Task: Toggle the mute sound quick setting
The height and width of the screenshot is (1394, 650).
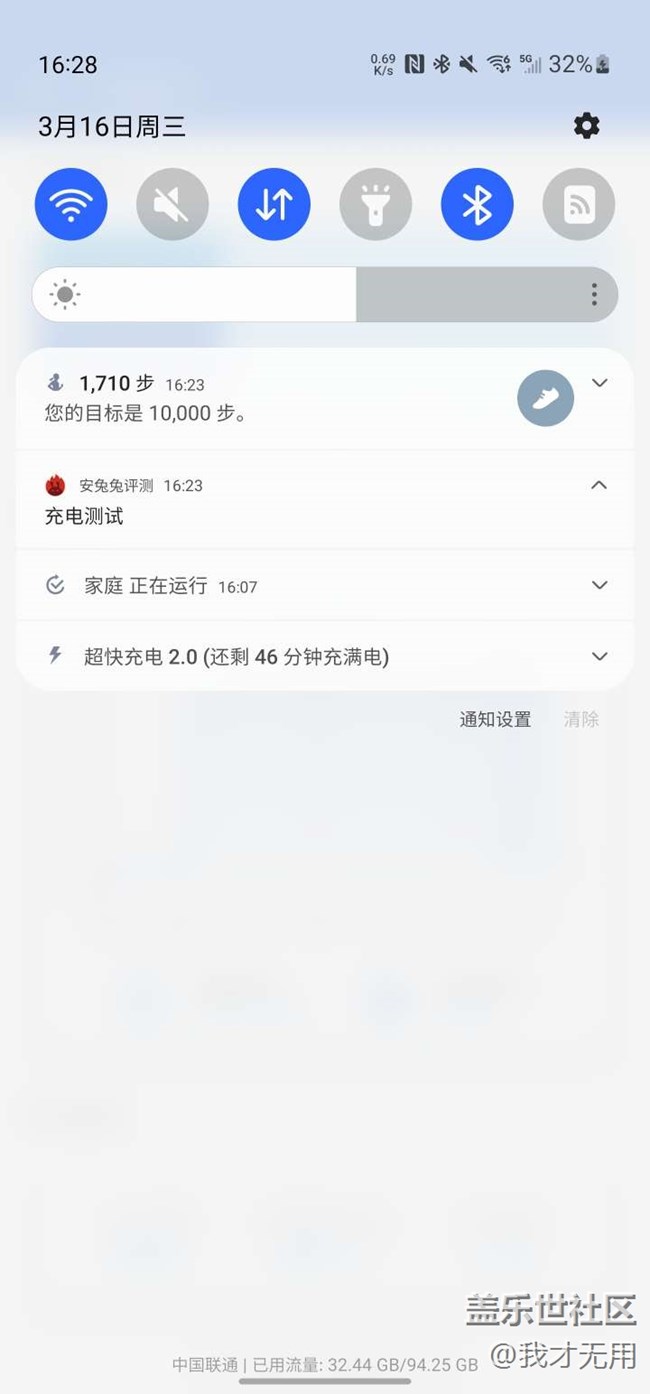Action: click(172, 204)
